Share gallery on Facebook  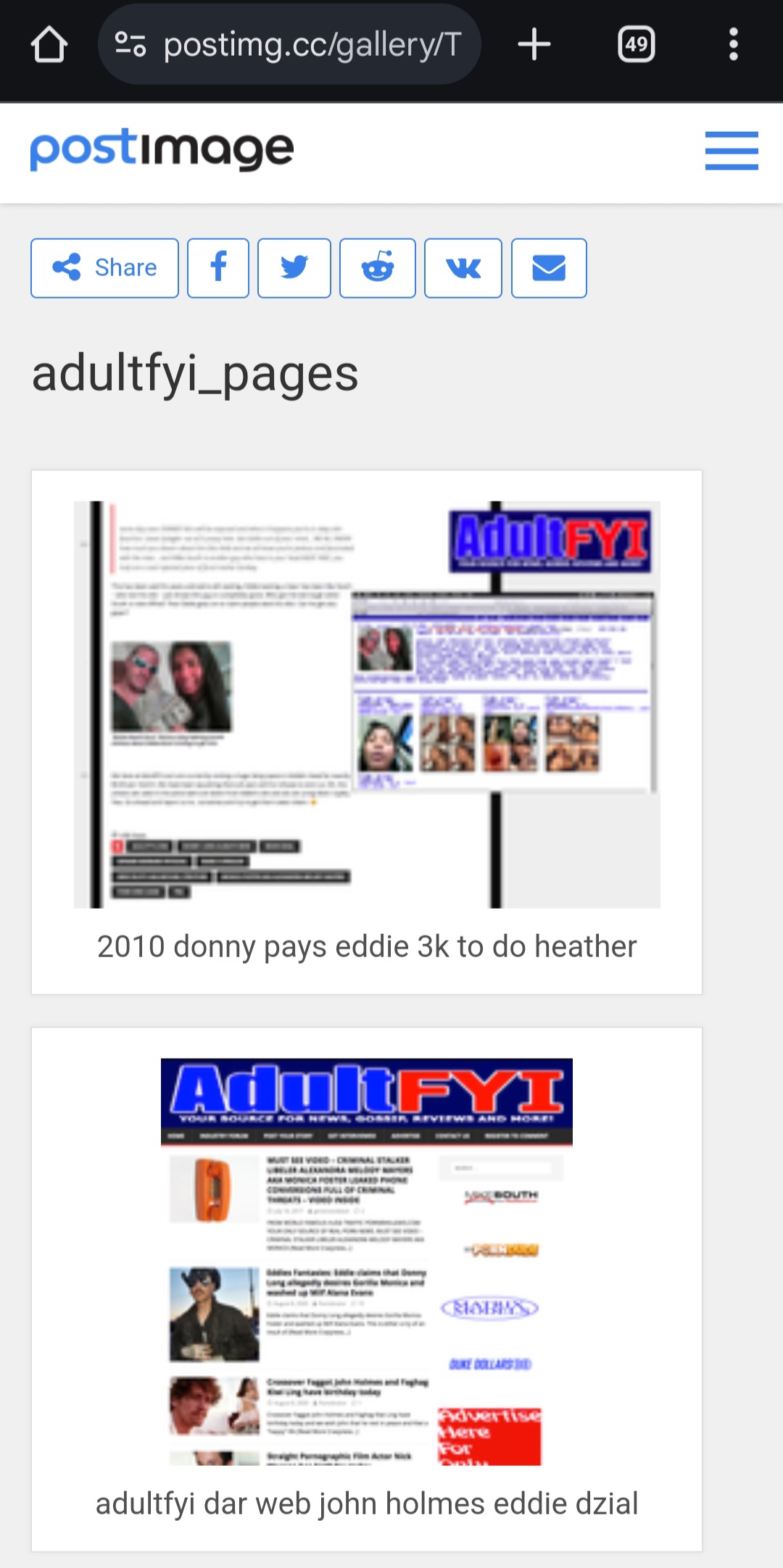point(218,268)
